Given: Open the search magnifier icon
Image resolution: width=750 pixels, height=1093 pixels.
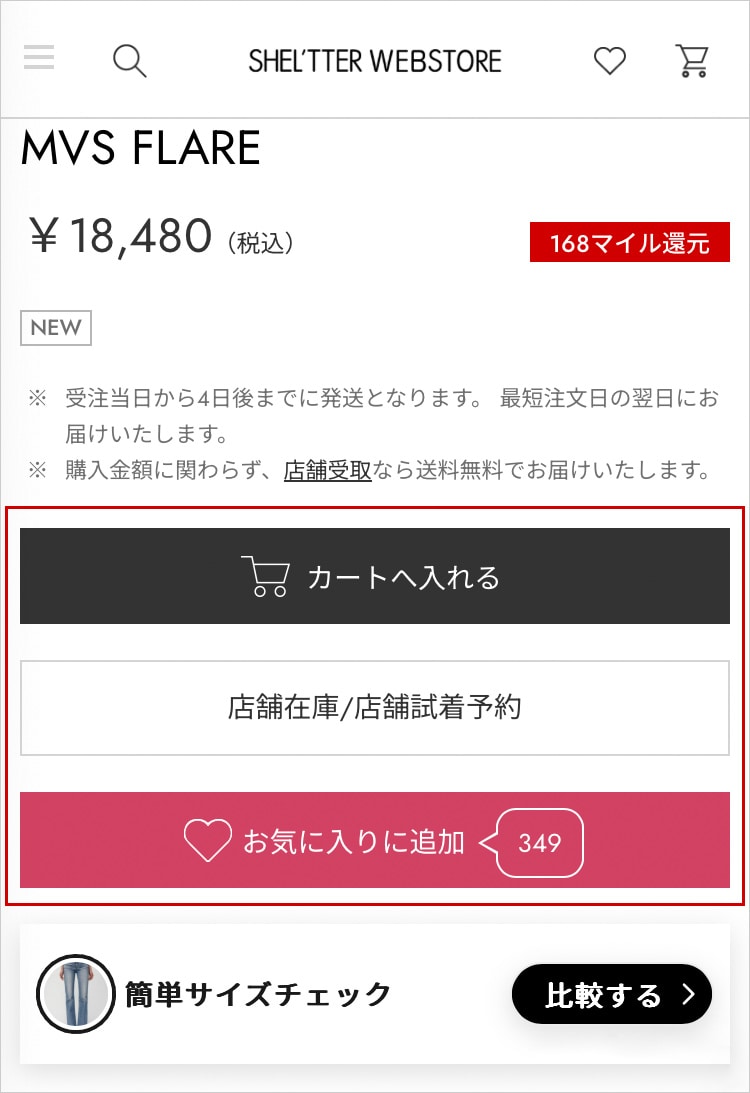Looking at the screenshot, I should [129, 60].
